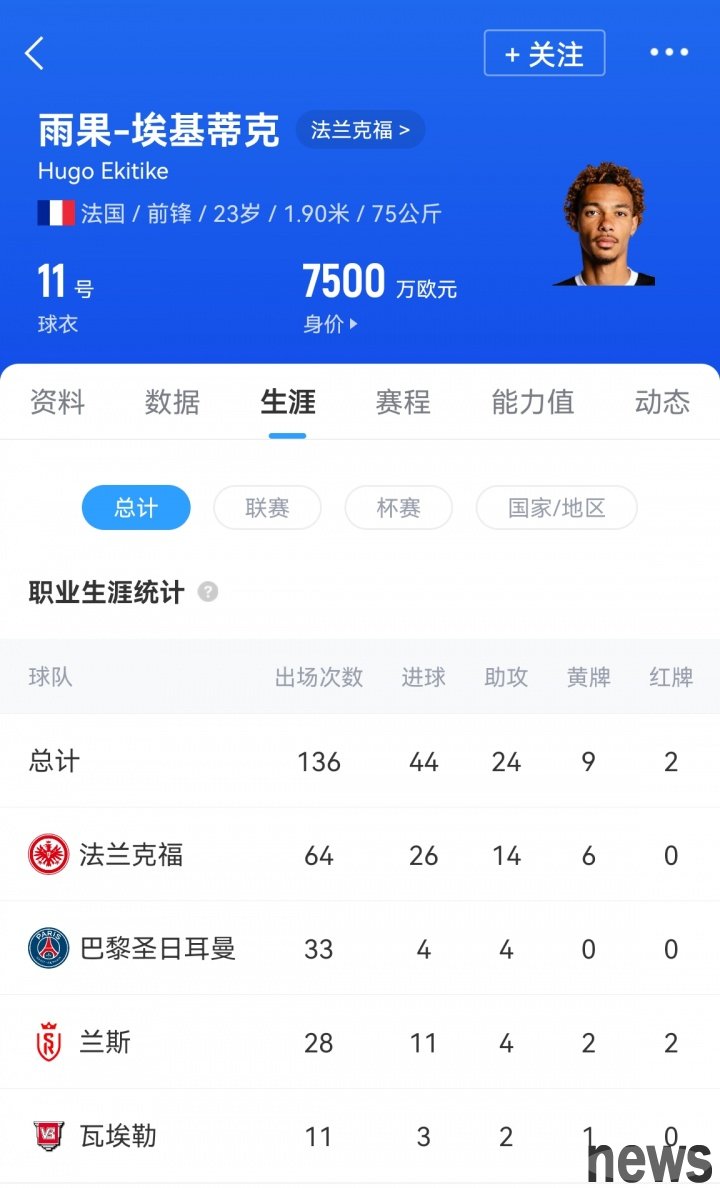Follow the player with 关注 button
This screenshot has height=1188, width=720.
[x=544, y=54]
